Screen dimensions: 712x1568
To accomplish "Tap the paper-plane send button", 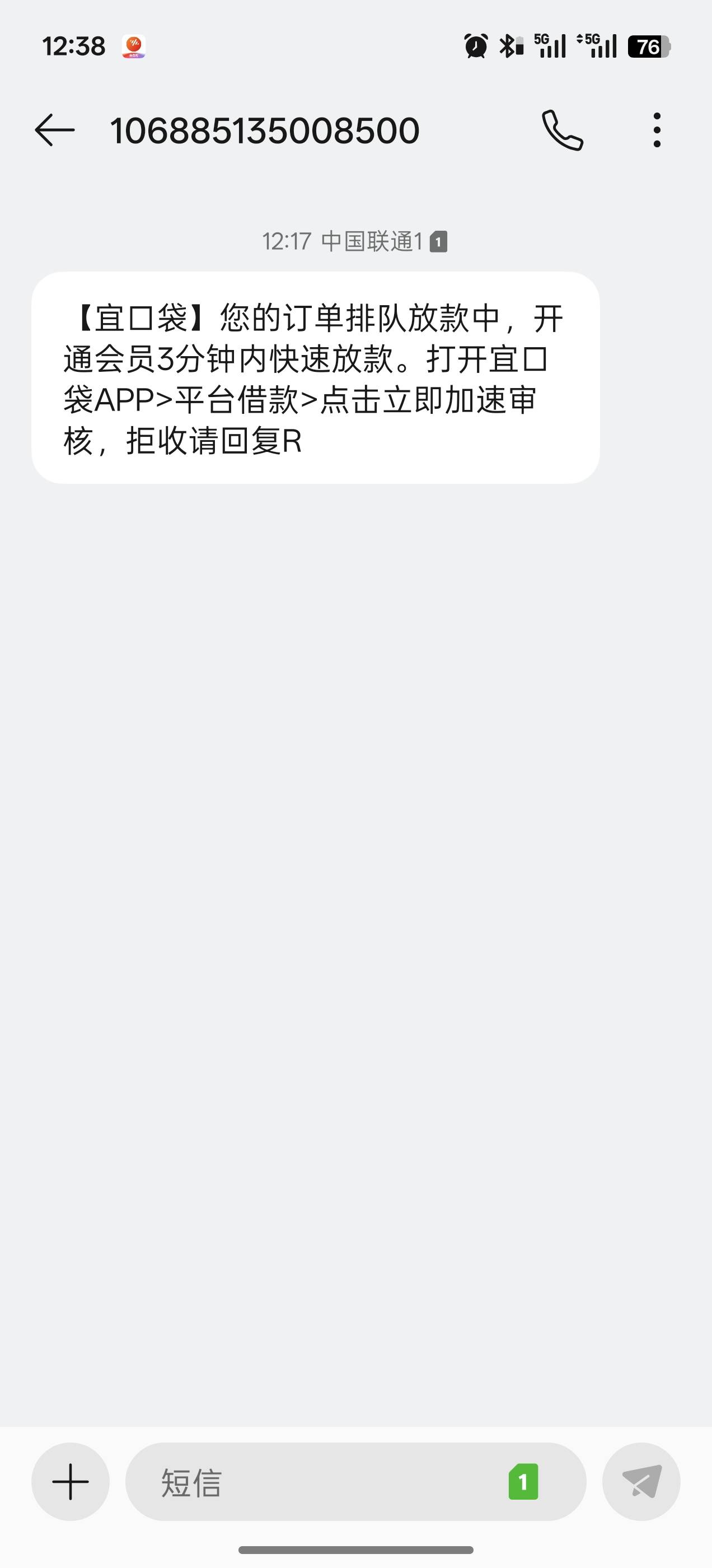I will click(641, 1482).
